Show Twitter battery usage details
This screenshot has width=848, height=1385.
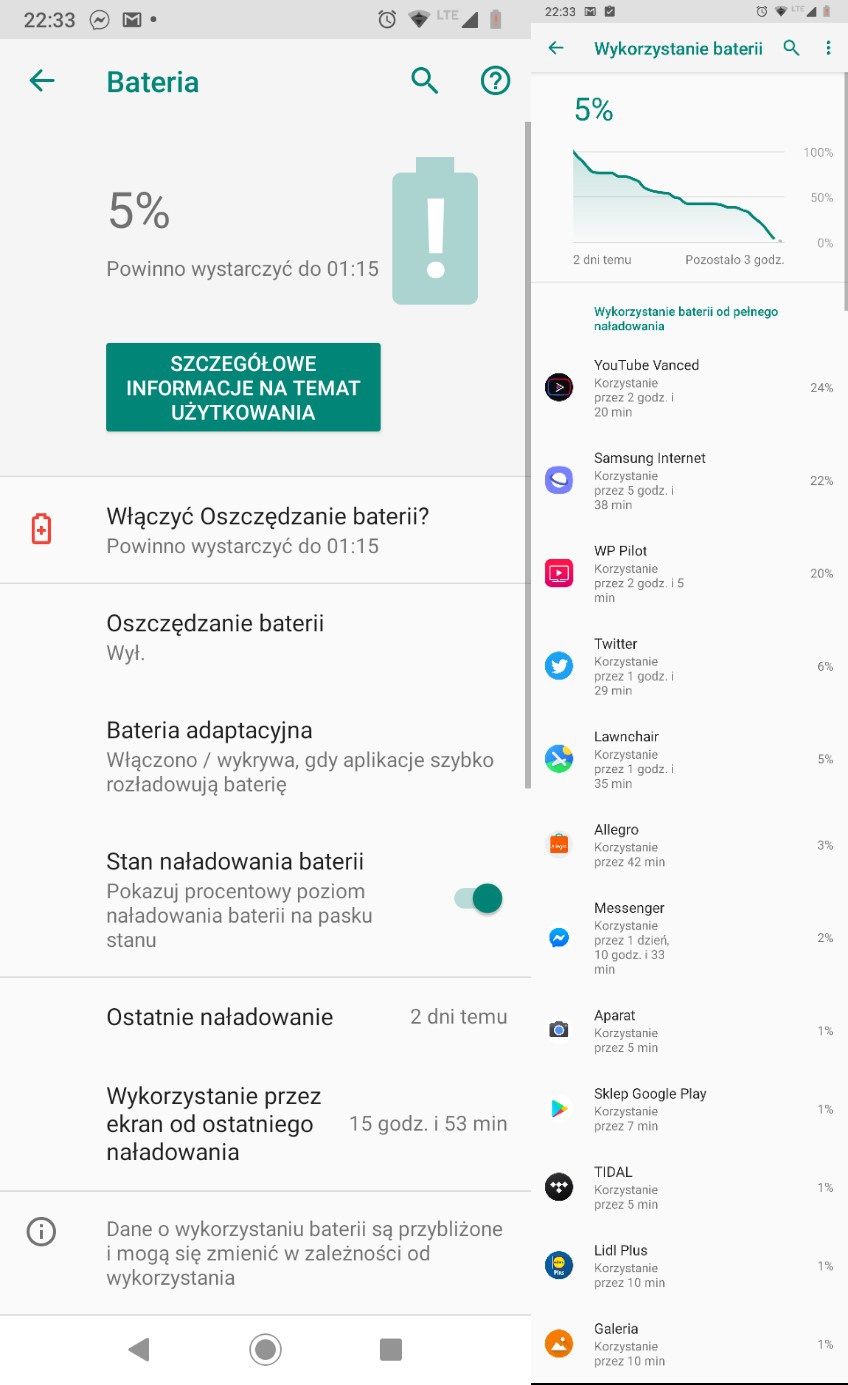click(688, 666)
